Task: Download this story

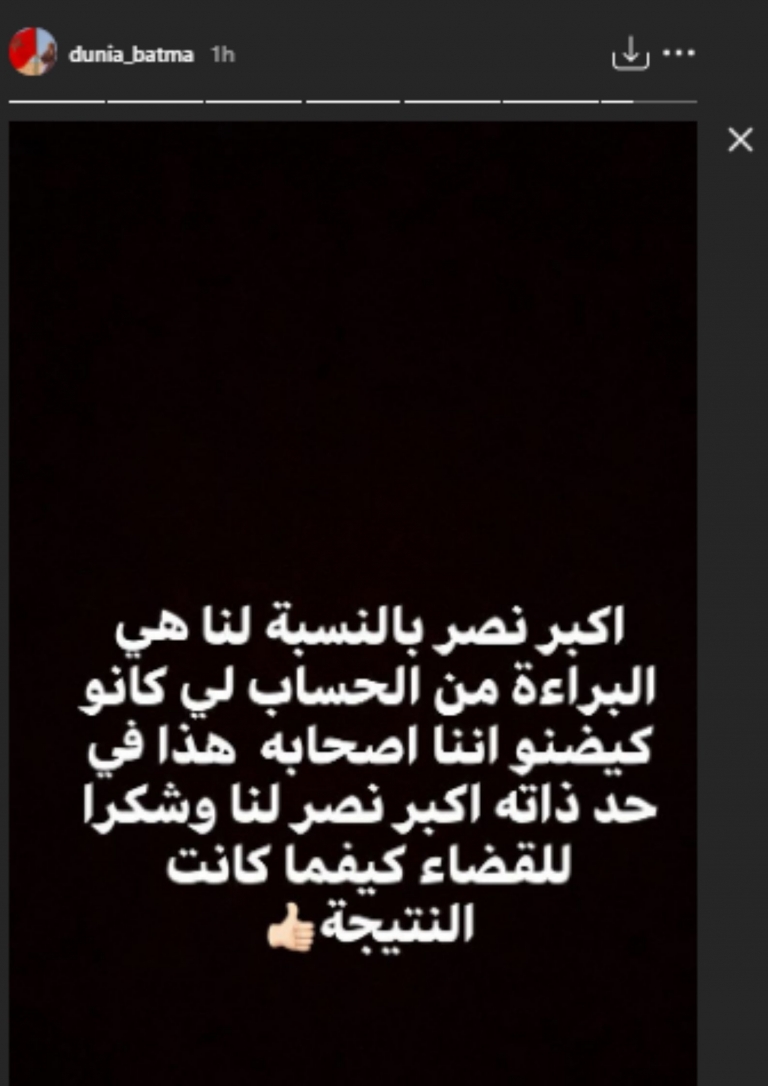Action: (x=630, y=54)
